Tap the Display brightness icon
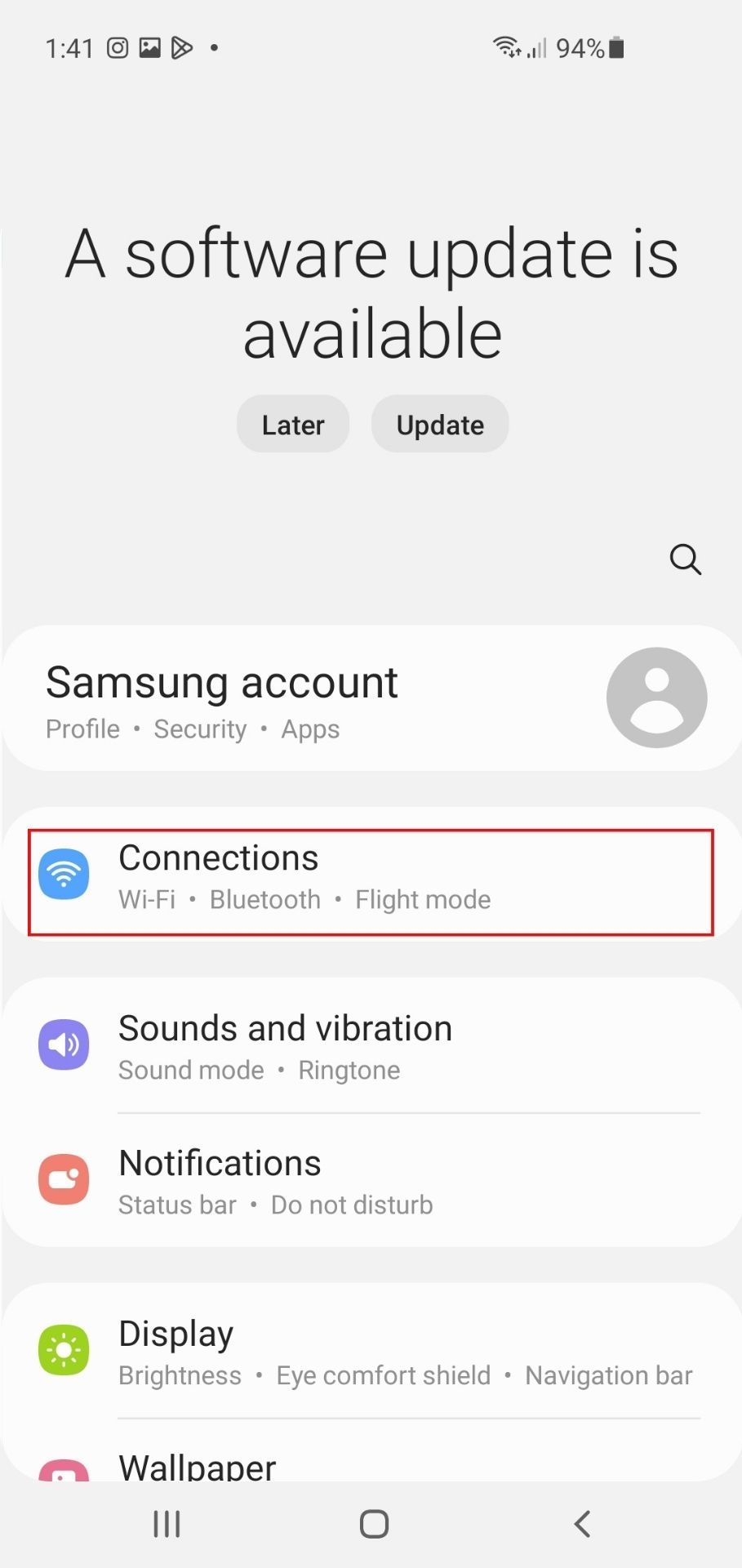Screen dimensions: 742x1568 tap(64, 1350)
